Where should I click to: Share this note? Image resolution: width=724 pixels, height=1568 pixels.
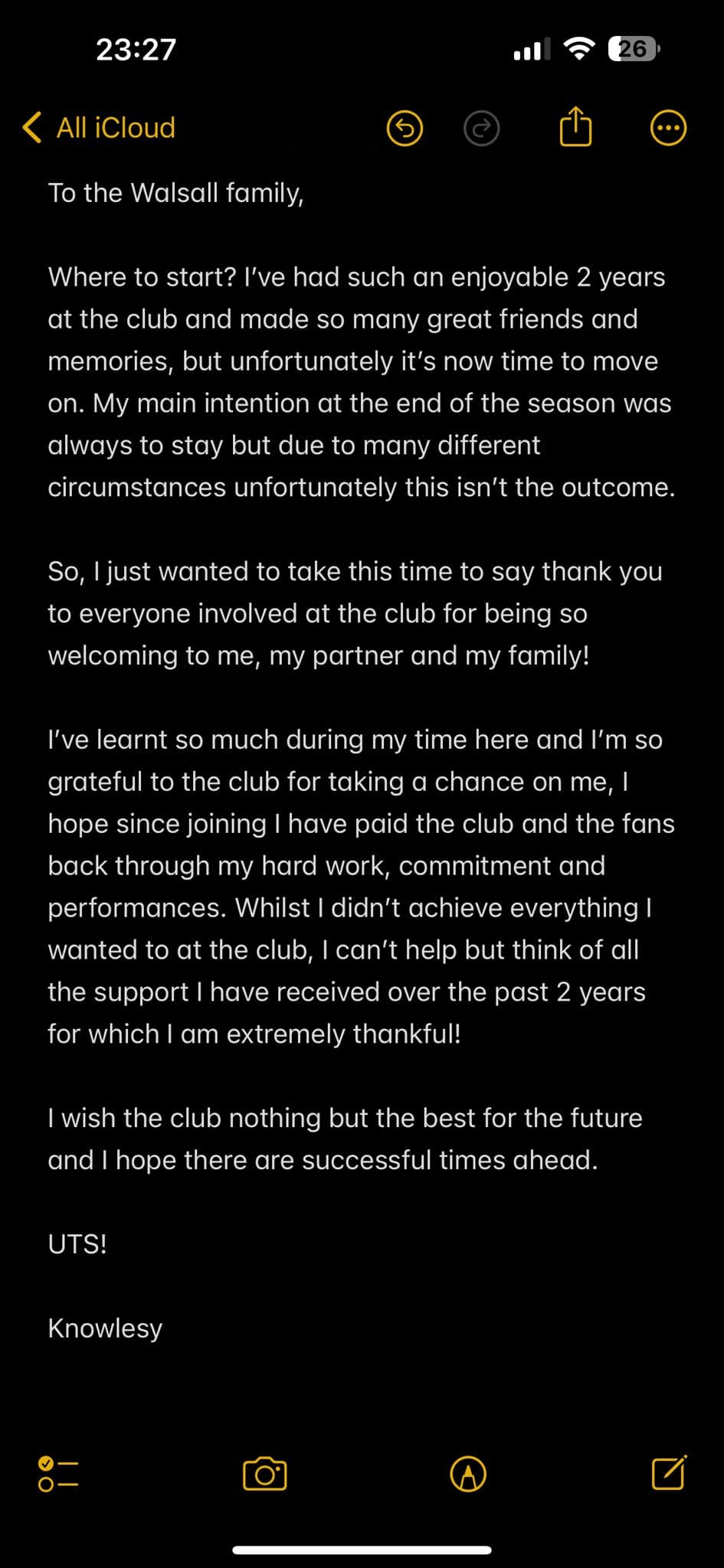[575, 126]
